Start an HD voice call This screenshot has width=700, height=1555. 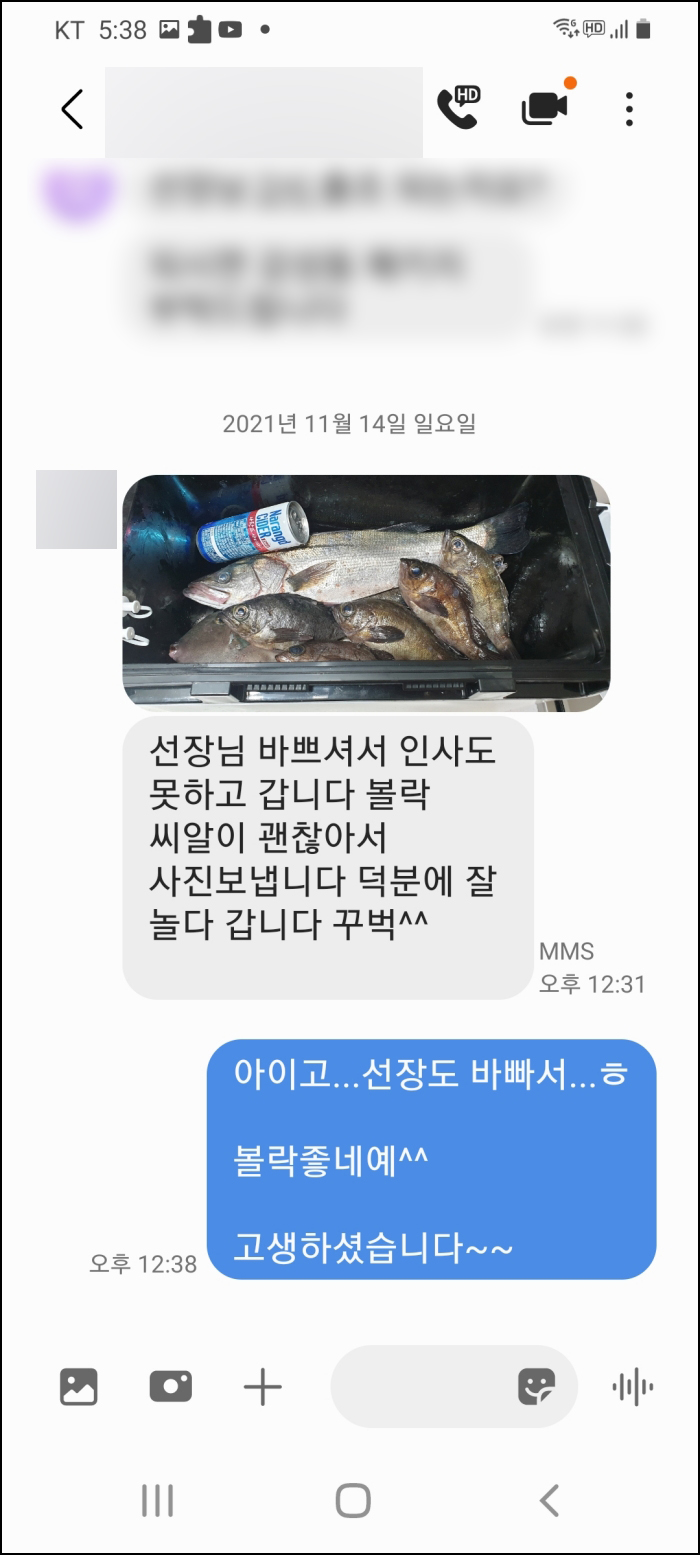(459, 108)
